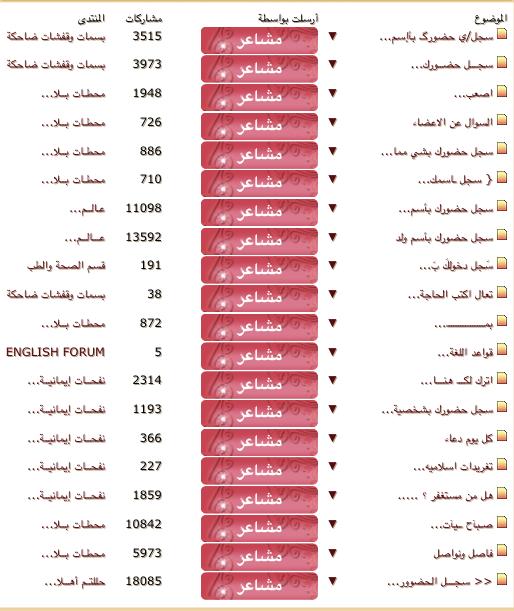514x611 pixels.
Task: Go to the forum حللتم أهلا
Action: [x=75, y=582]
